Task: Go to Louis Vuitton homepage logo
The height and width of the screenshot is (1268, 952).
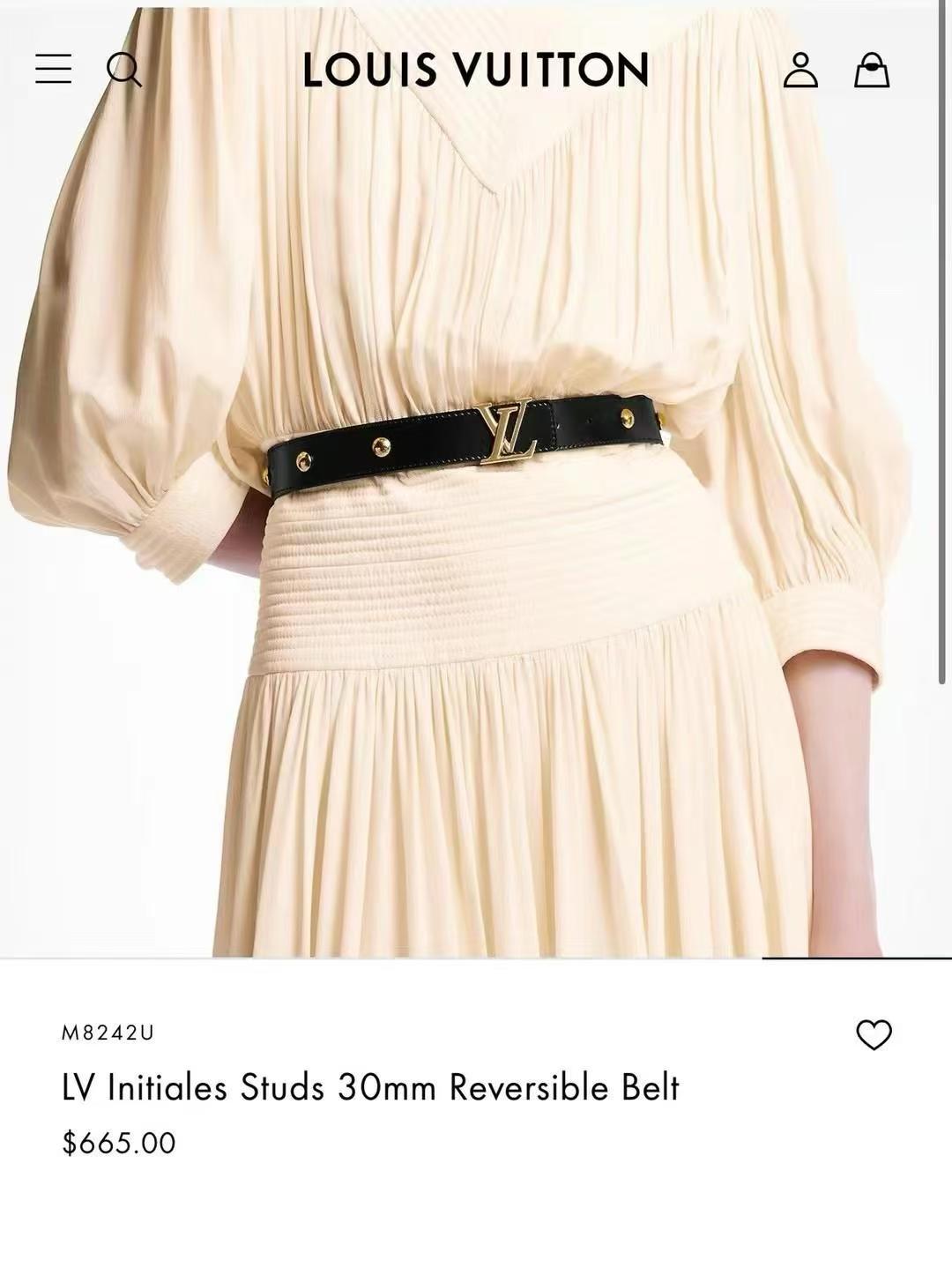Action: tap(476, 70)
